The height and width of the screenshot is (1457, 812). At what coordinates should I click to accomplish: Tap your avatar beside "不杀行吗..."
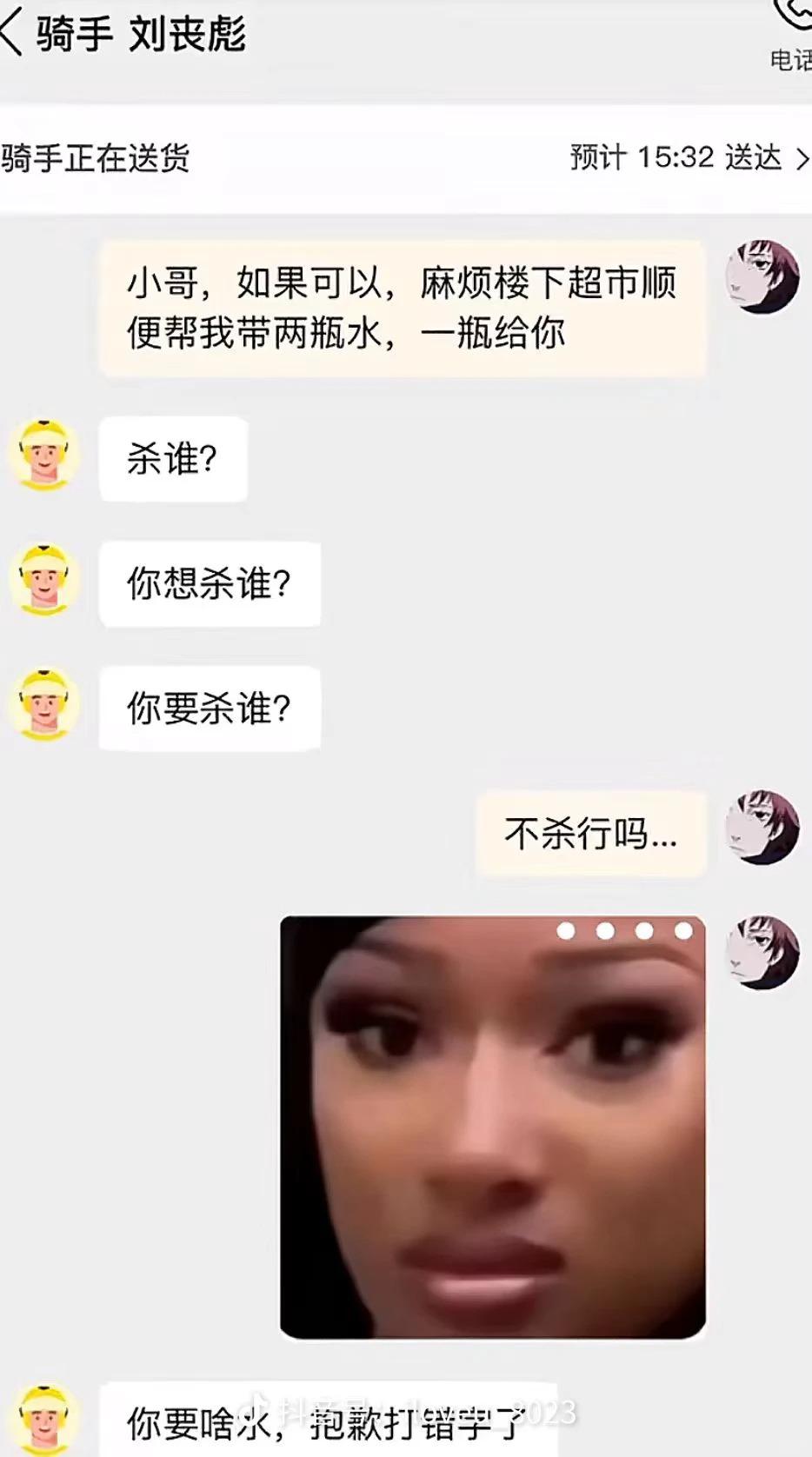(762, 827)
